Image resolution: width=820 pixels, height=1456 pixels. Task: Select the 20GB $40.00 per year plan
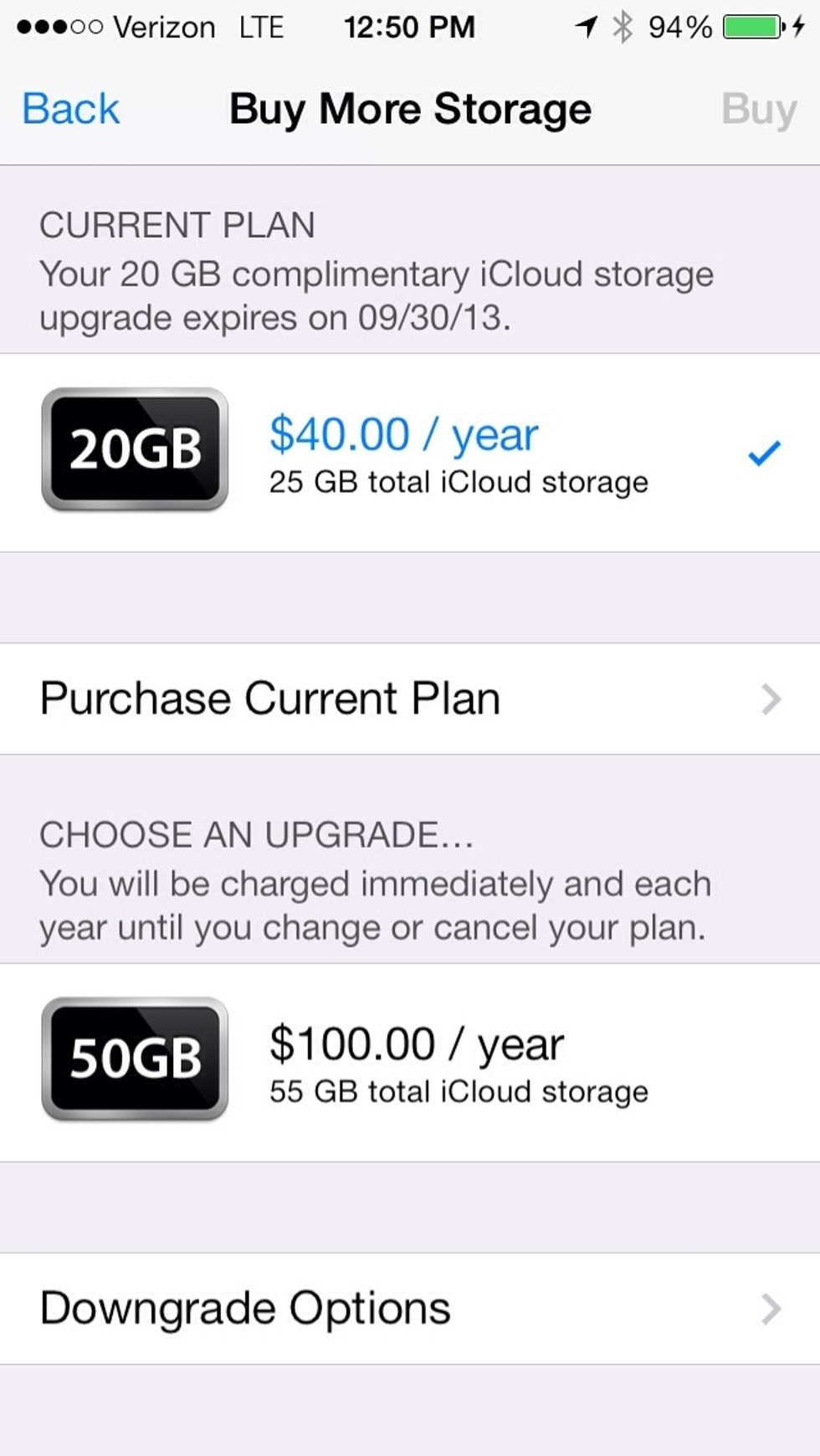(410, 452)
